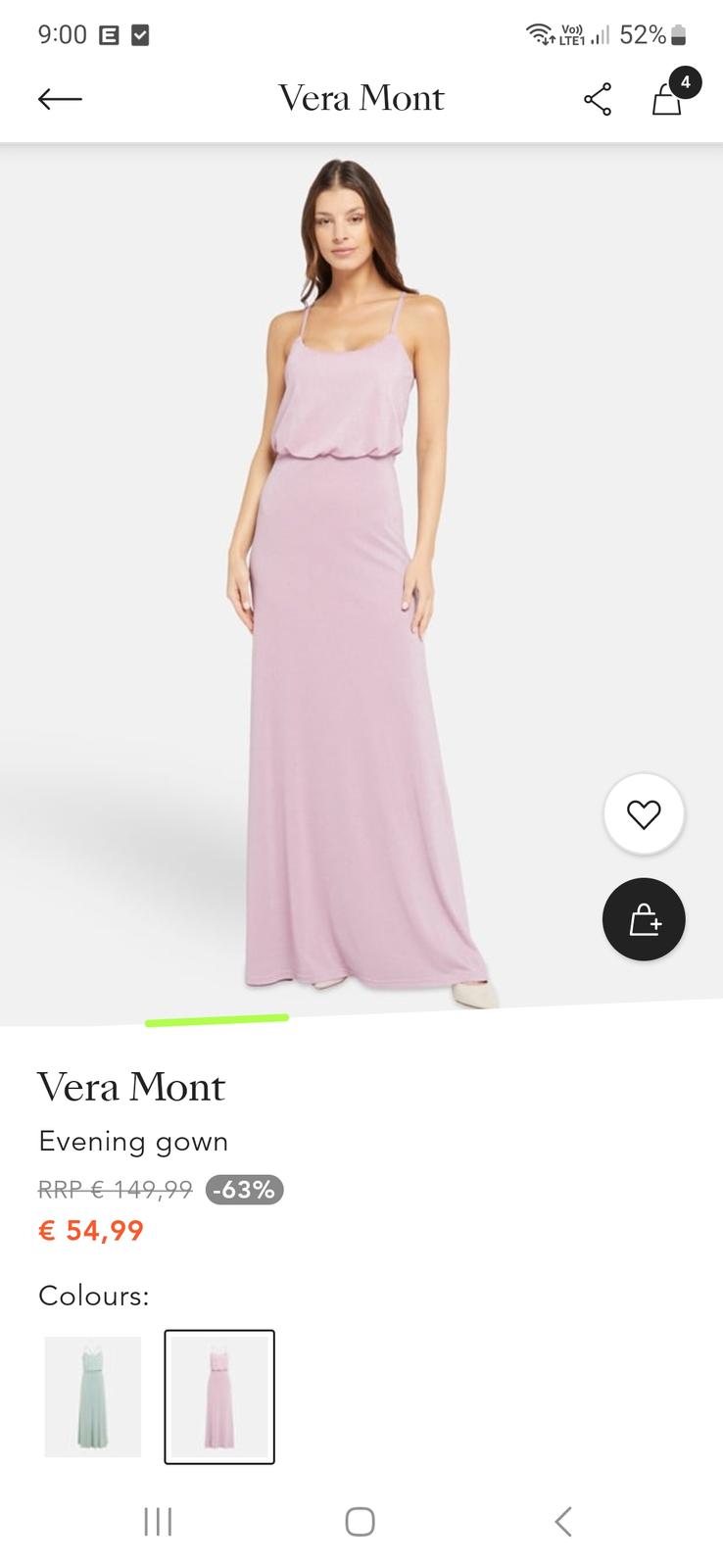The width and height of the screenshot is (723, 1568).
Task: Select the mint green colour option
Action: point(93,1396)
